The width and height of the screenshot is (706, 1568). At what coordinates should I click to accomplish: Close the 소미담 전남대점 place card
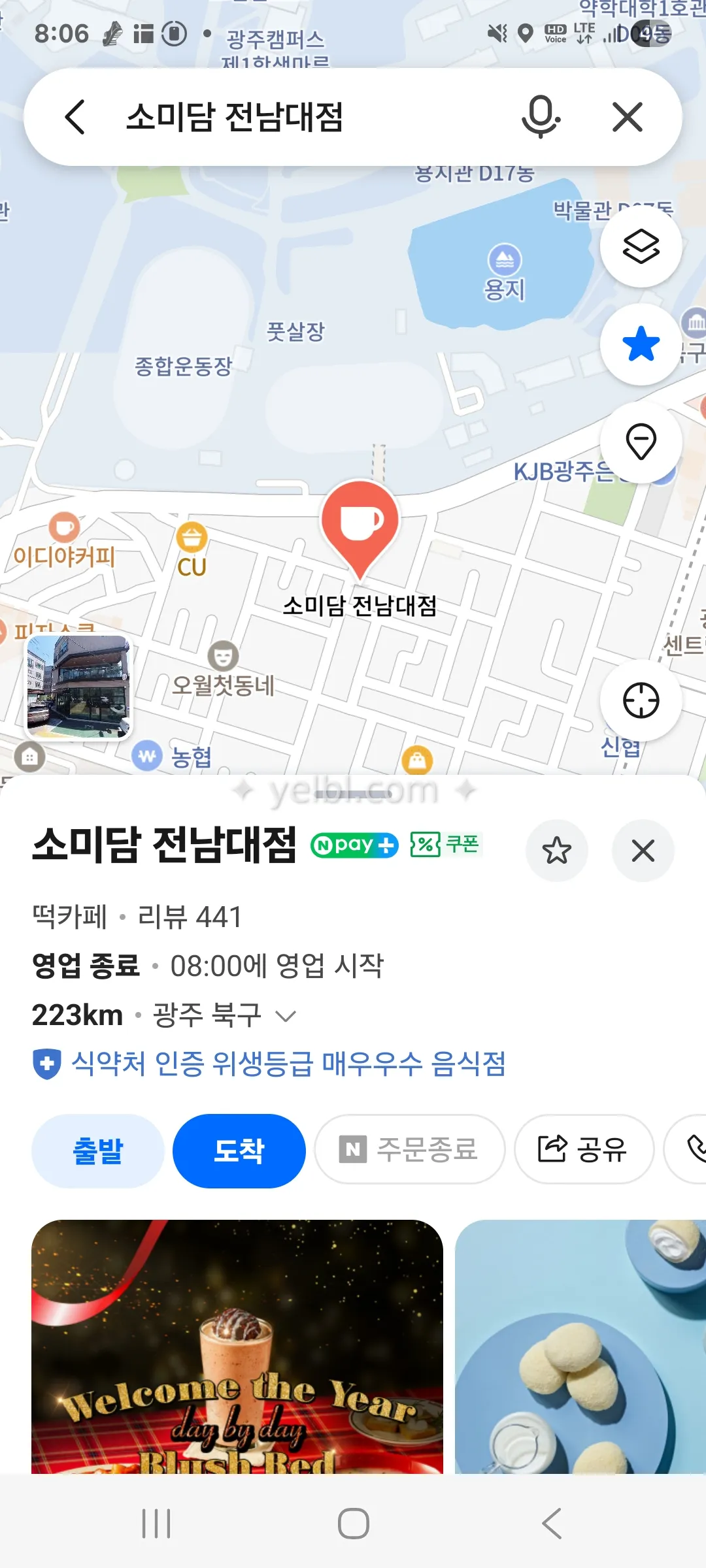(643, 851)
